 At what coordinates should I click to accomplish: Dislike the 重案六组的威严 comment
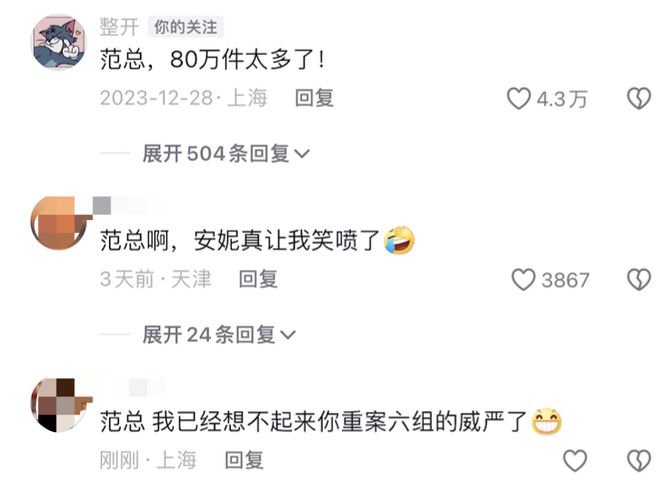(638, 461)
